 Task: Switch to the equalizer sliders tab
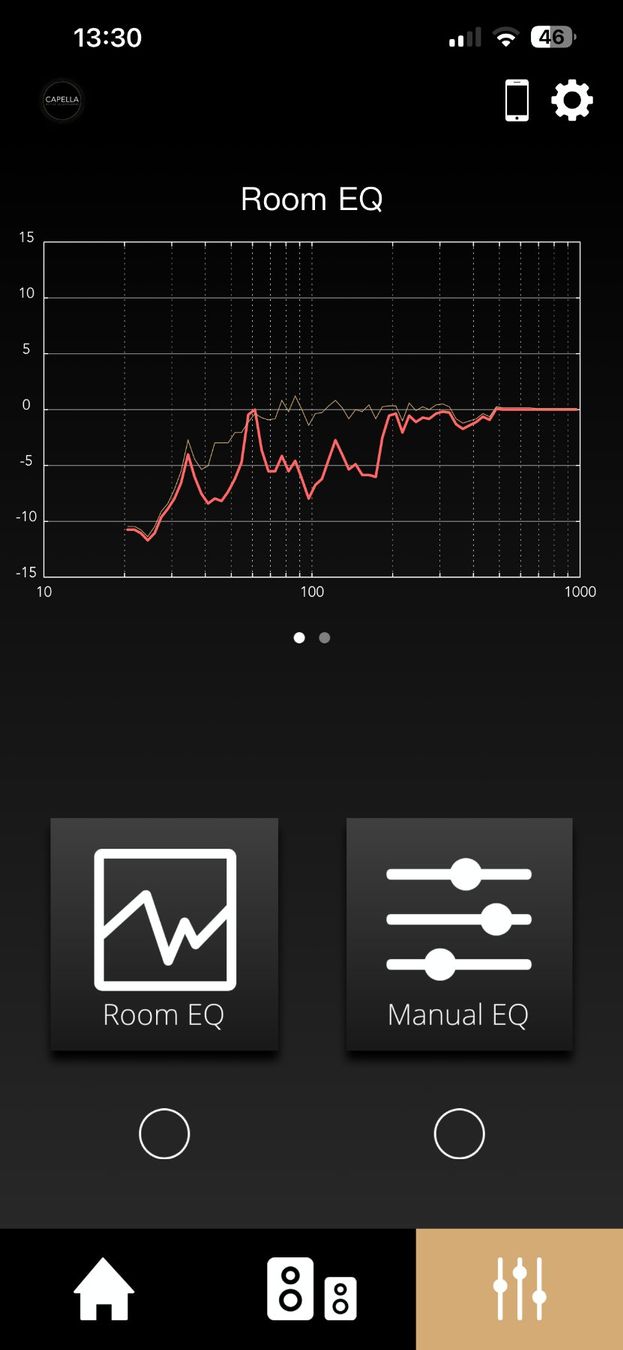coord(519,1289)
